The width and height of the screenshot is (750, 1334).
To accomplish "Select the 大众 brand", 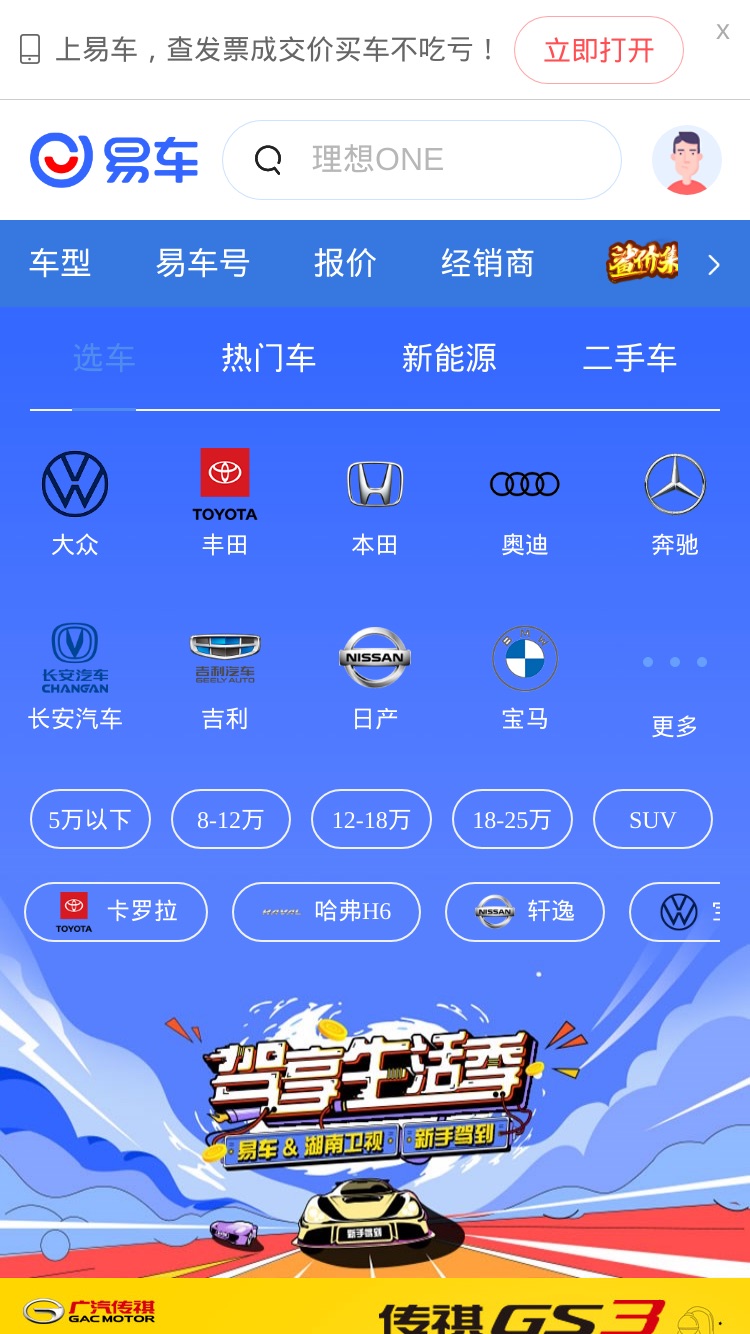I will tap(75, 504).
